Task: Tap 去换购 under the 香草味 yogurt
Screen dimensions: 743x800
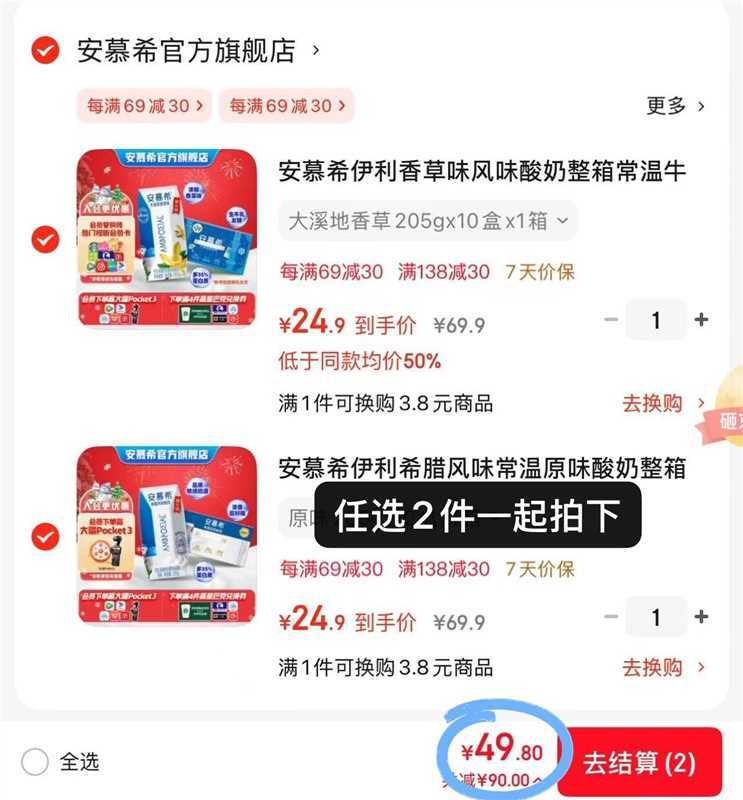Action: pos(663,403)
